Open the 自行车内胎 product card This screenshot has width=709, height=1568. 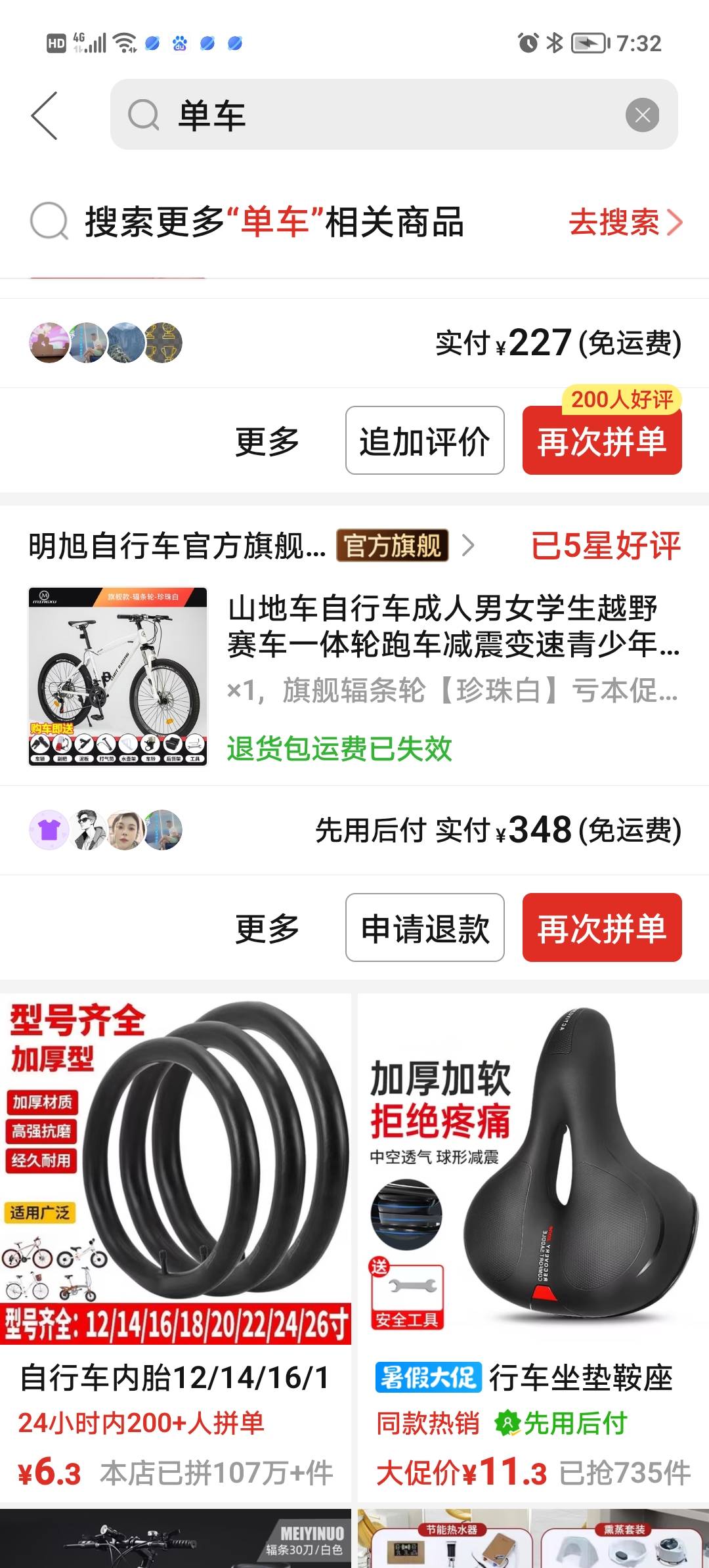click(x=175, y=1248)
